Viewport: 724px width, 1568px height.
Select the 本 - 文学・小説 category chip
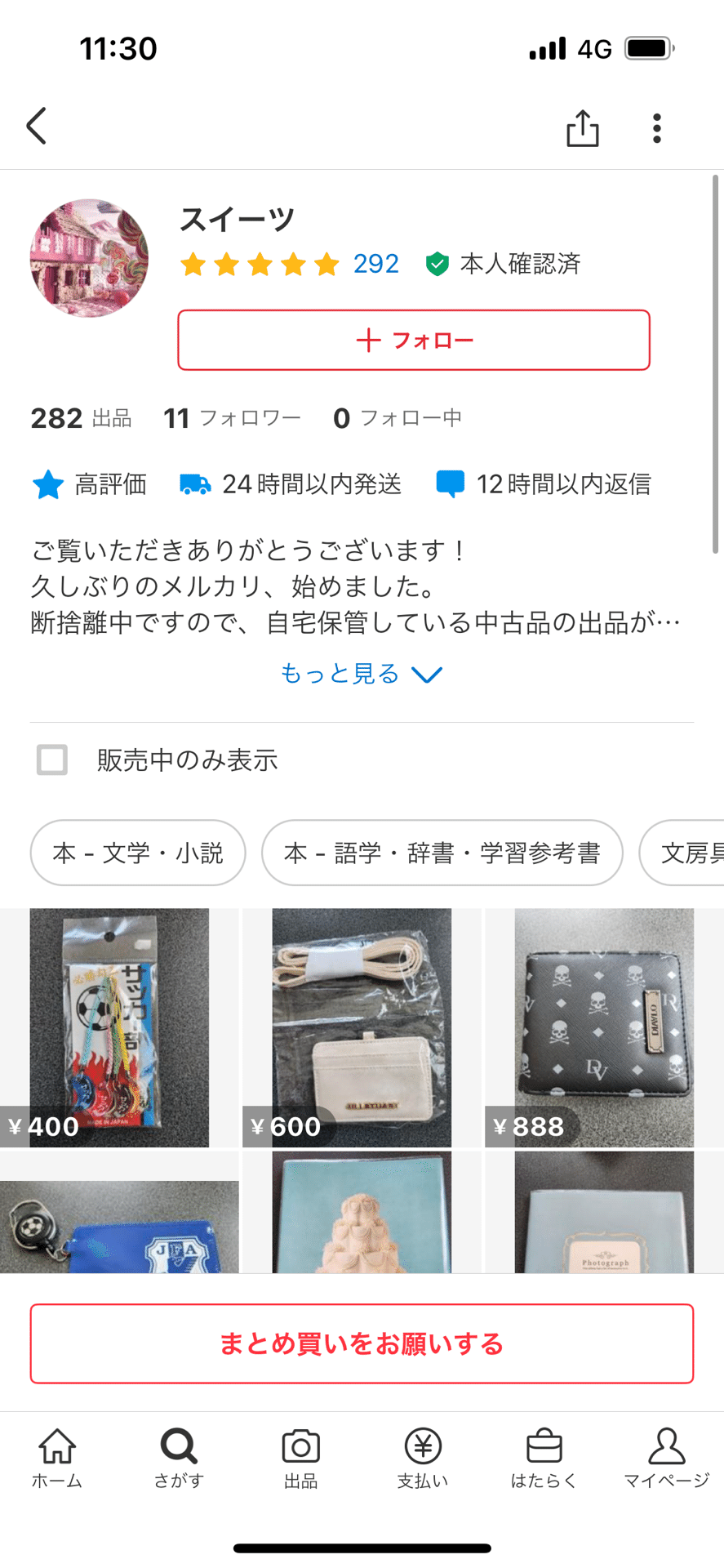137,852
